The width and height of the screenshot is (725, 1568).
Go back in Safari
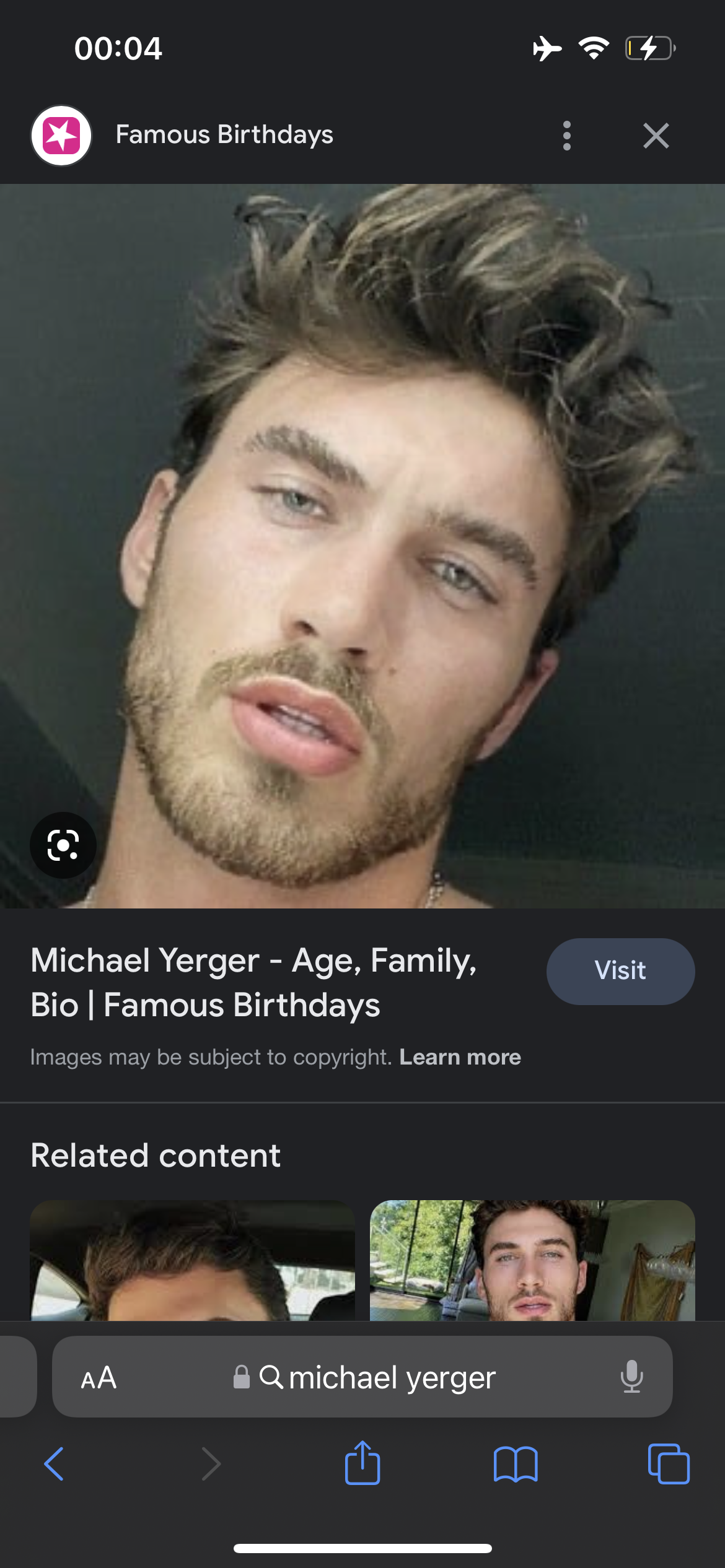pos(54,1464)
